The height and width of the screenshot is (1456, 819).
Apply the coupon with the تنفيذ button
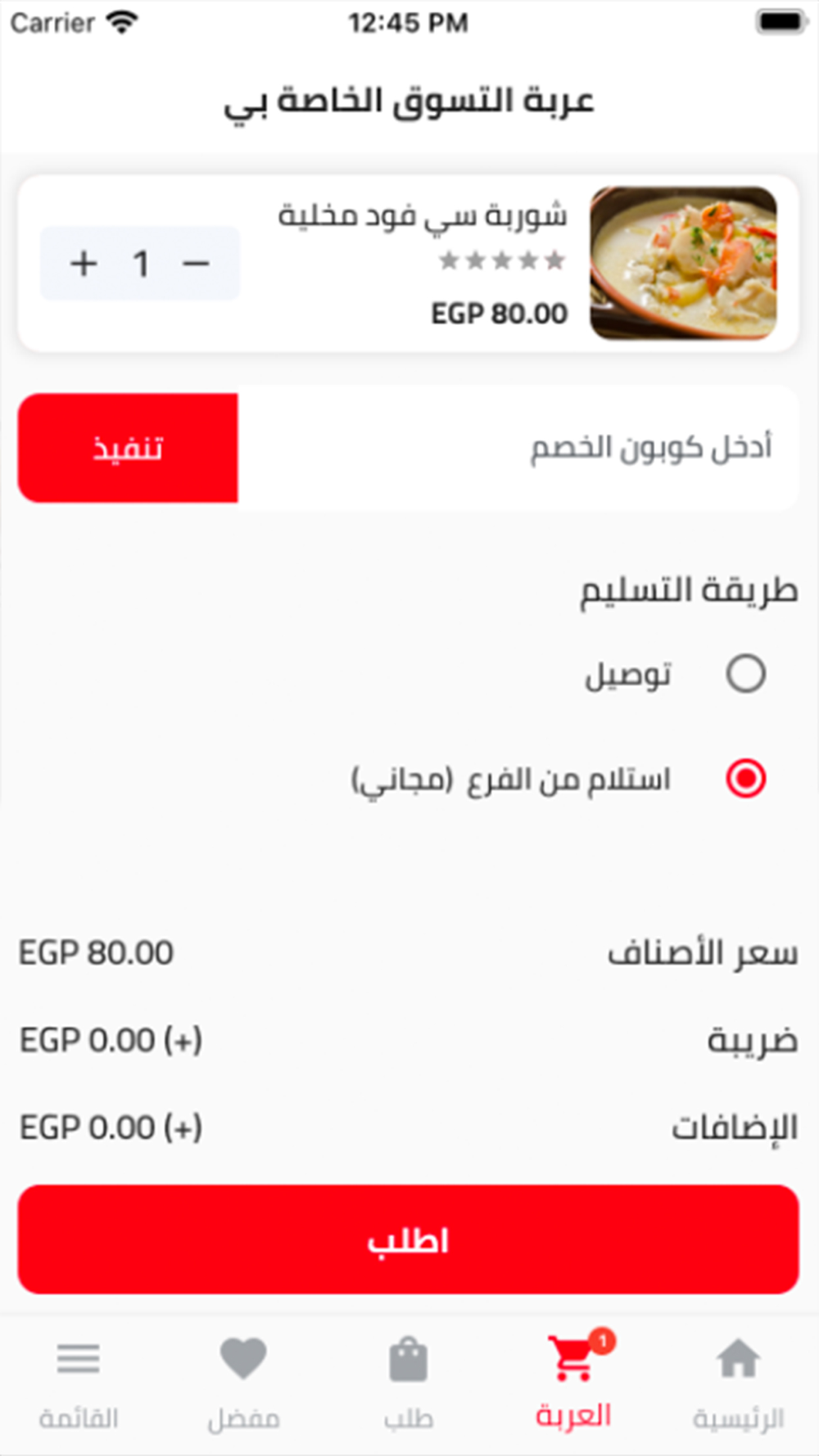(128, 448)
